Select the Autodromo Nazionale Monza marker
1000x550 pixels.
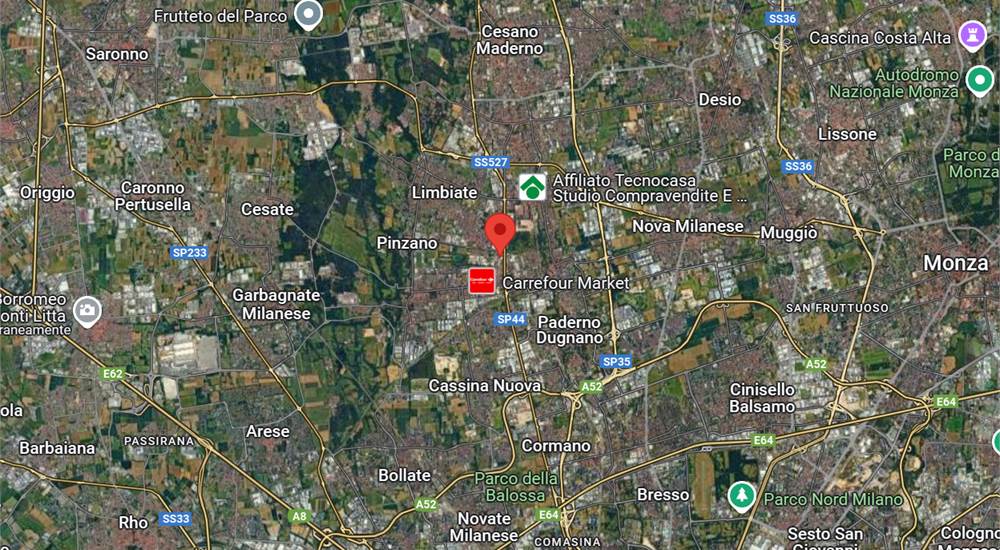[x=980, y=80]
